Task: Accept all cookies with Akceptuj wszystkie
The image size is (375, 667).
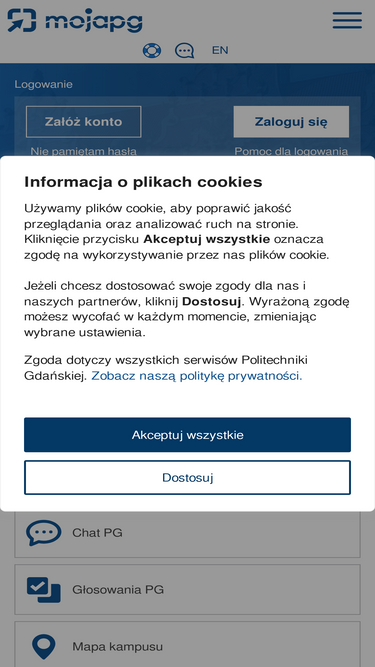Action: (187, 435)
